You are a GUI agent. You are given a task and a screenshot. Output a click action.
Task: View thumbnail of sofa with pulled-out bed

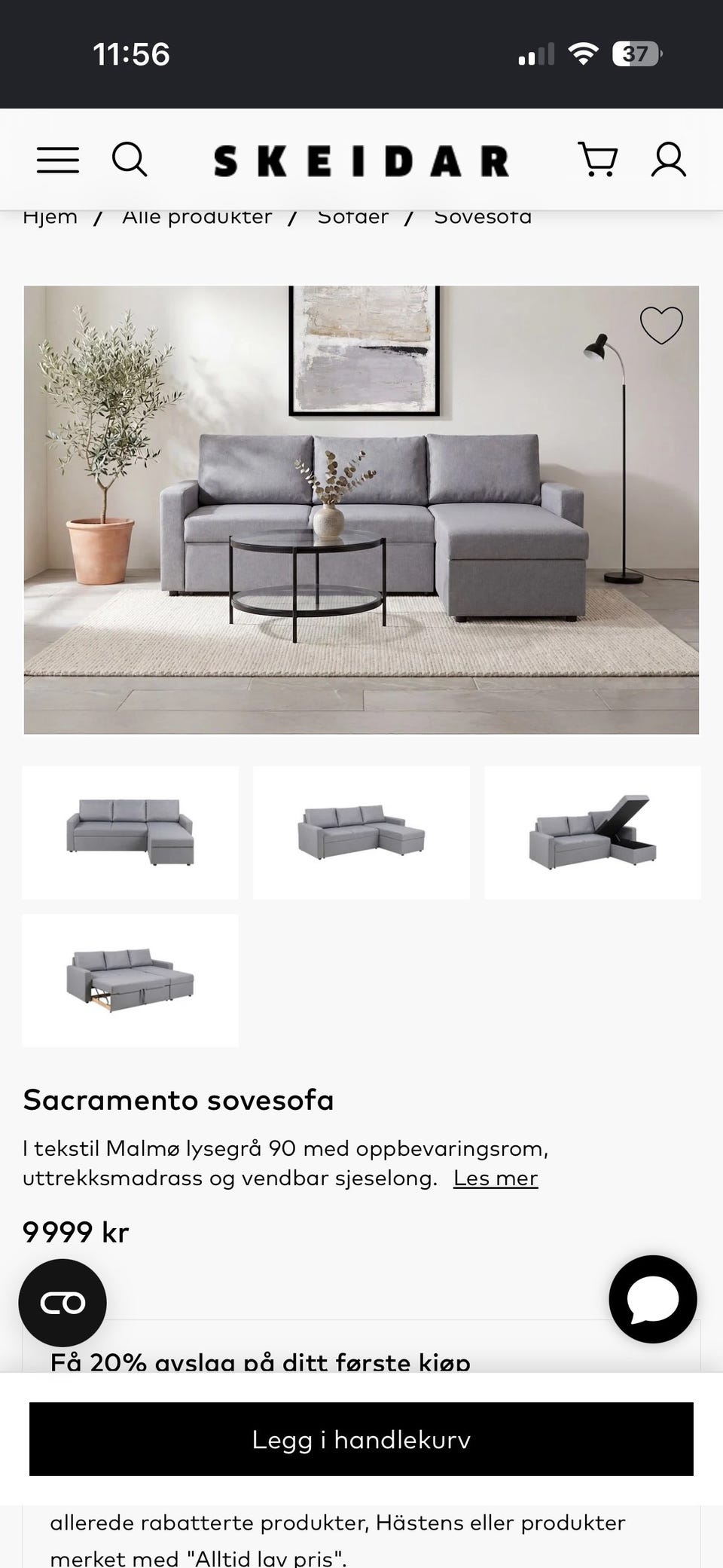tap(130, 980)
